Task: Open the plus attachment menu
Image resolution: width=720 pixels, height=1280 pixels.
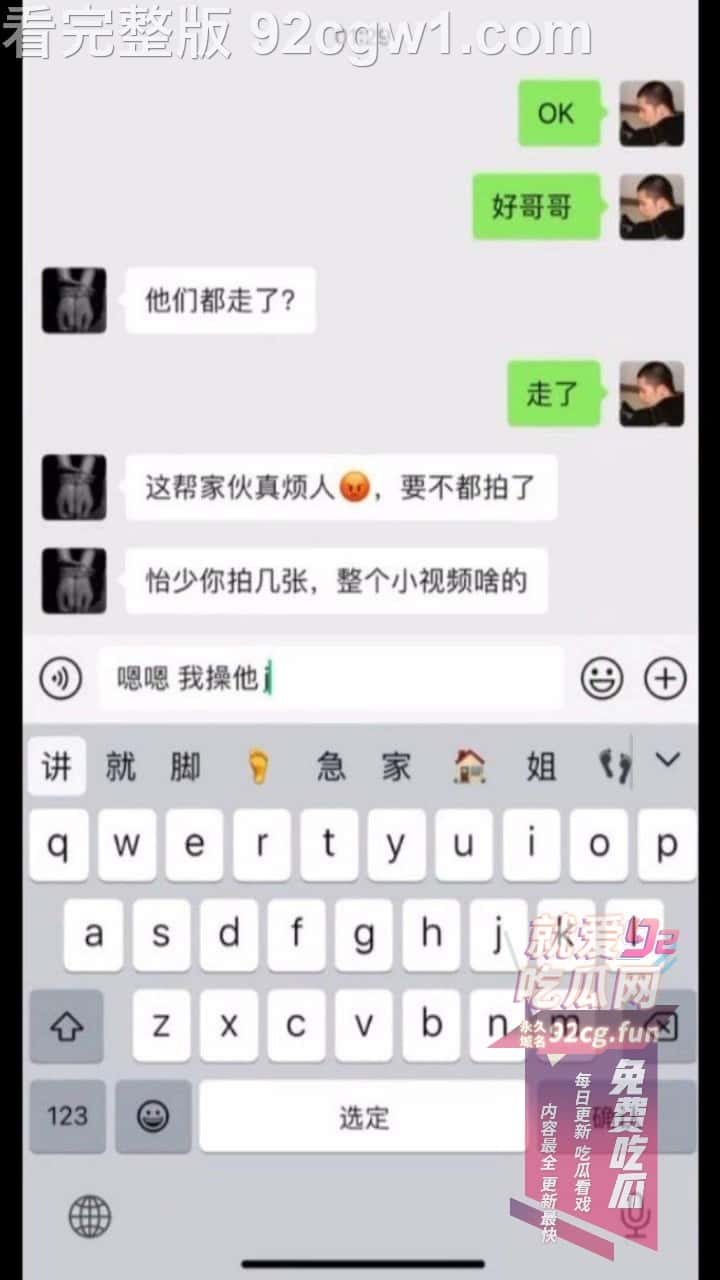Action: click(x=666, y=680)
